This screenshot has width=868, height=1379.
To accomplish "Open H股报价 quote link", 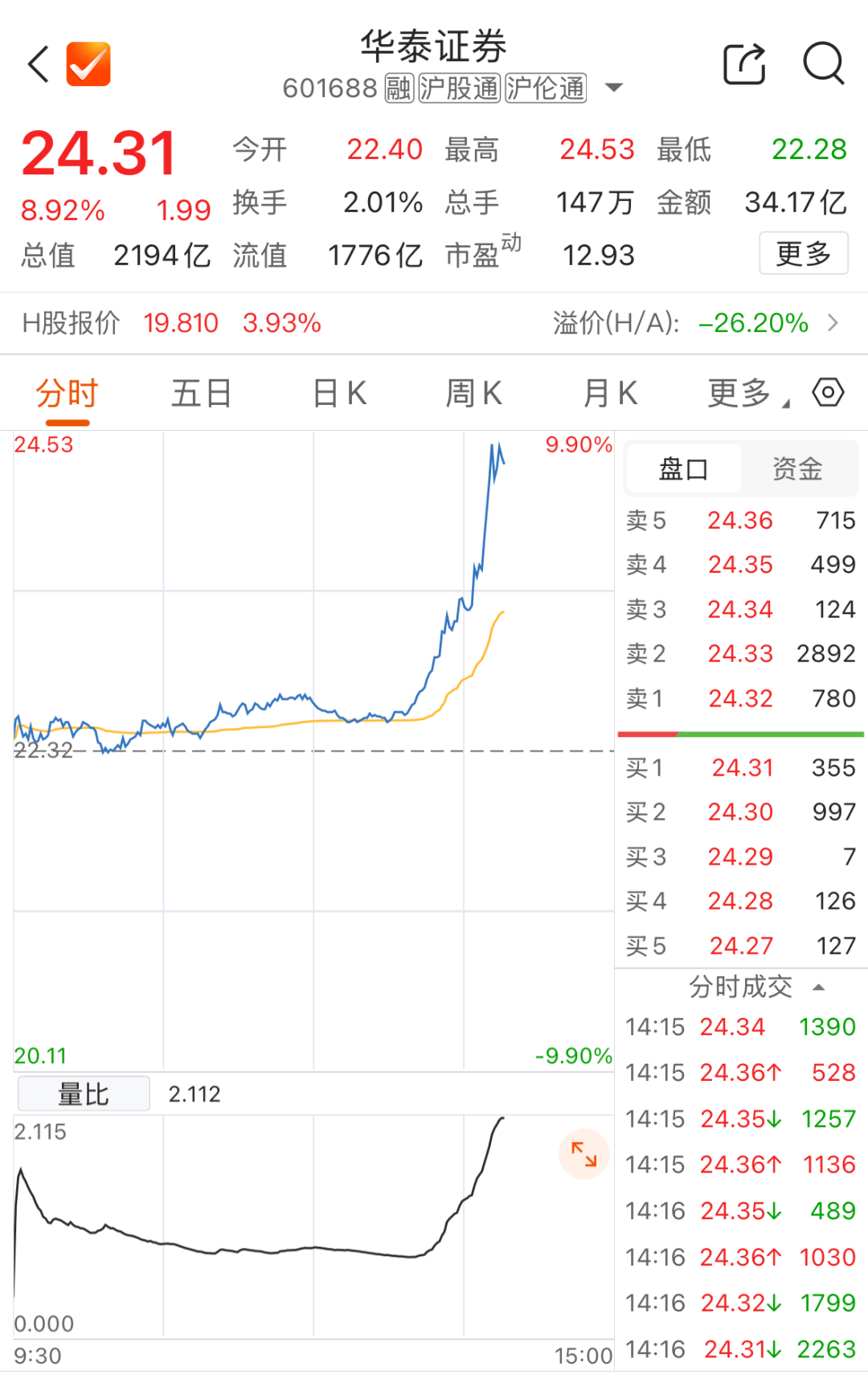I will pos(71,323).
